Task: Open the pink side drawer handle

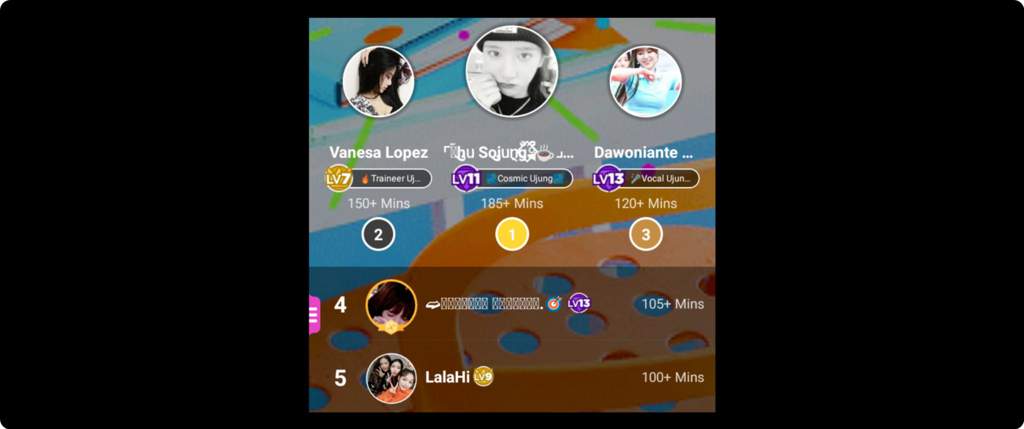Action: click(314, 314)
